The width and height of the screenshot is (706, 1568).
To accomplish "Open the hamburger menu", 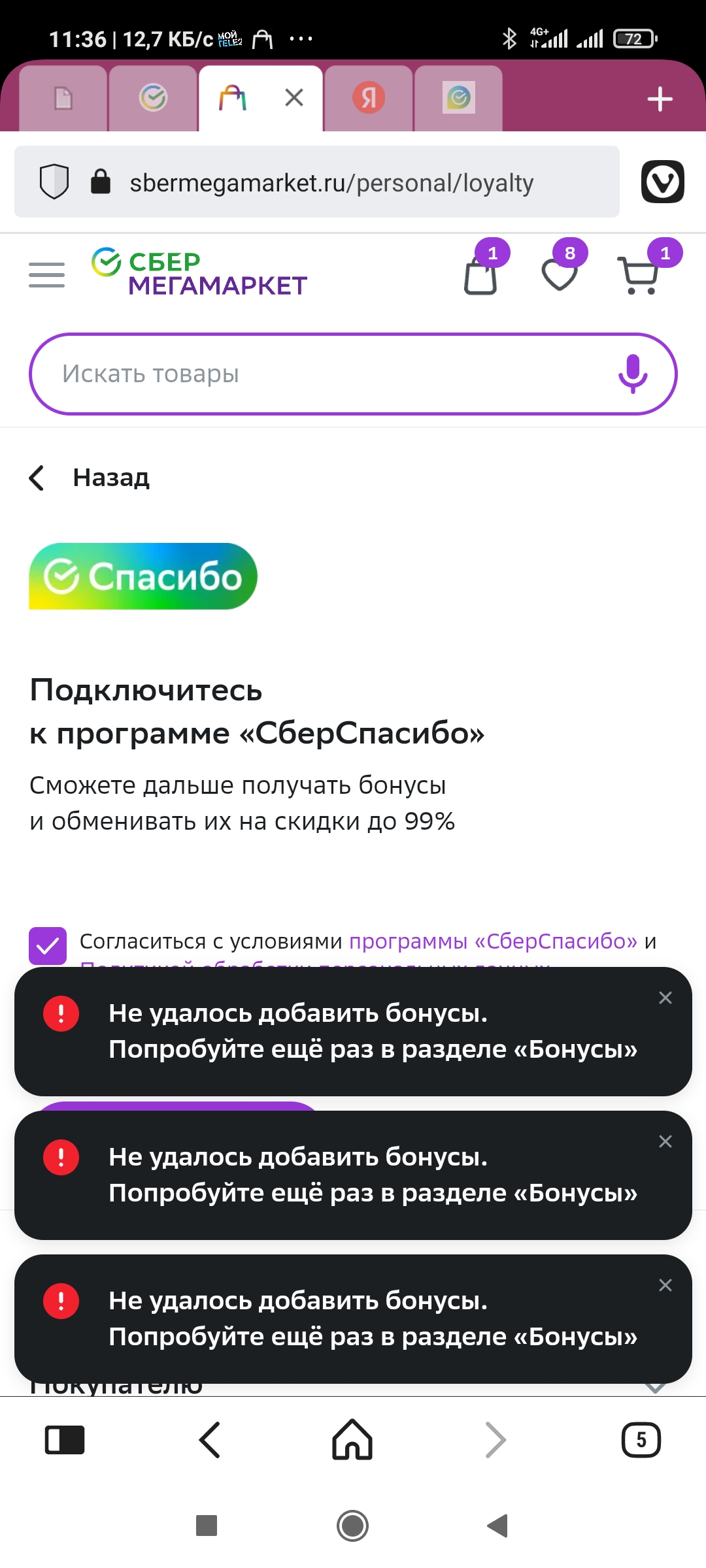I will [46, 275].
